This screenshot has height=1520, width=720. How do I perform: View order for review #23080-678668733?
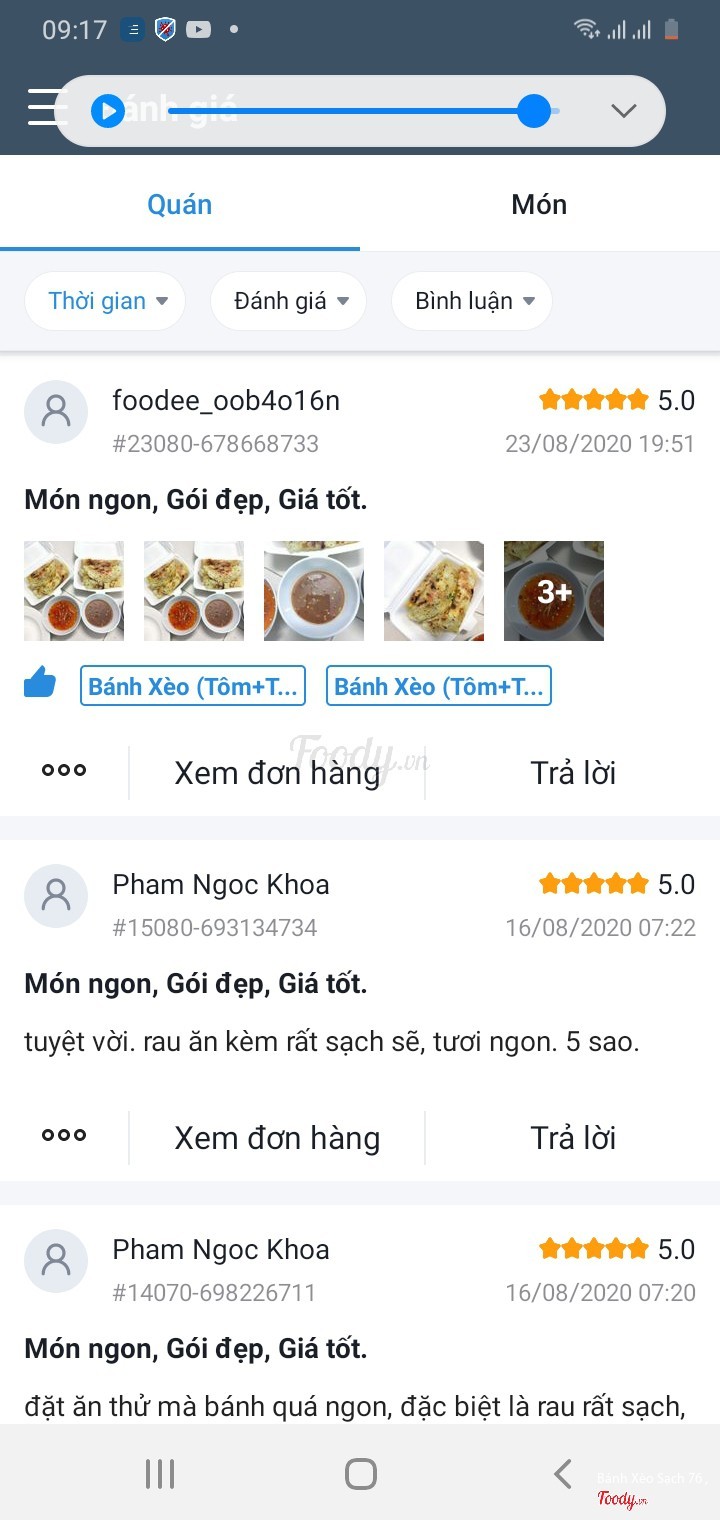tap(277, 773)
